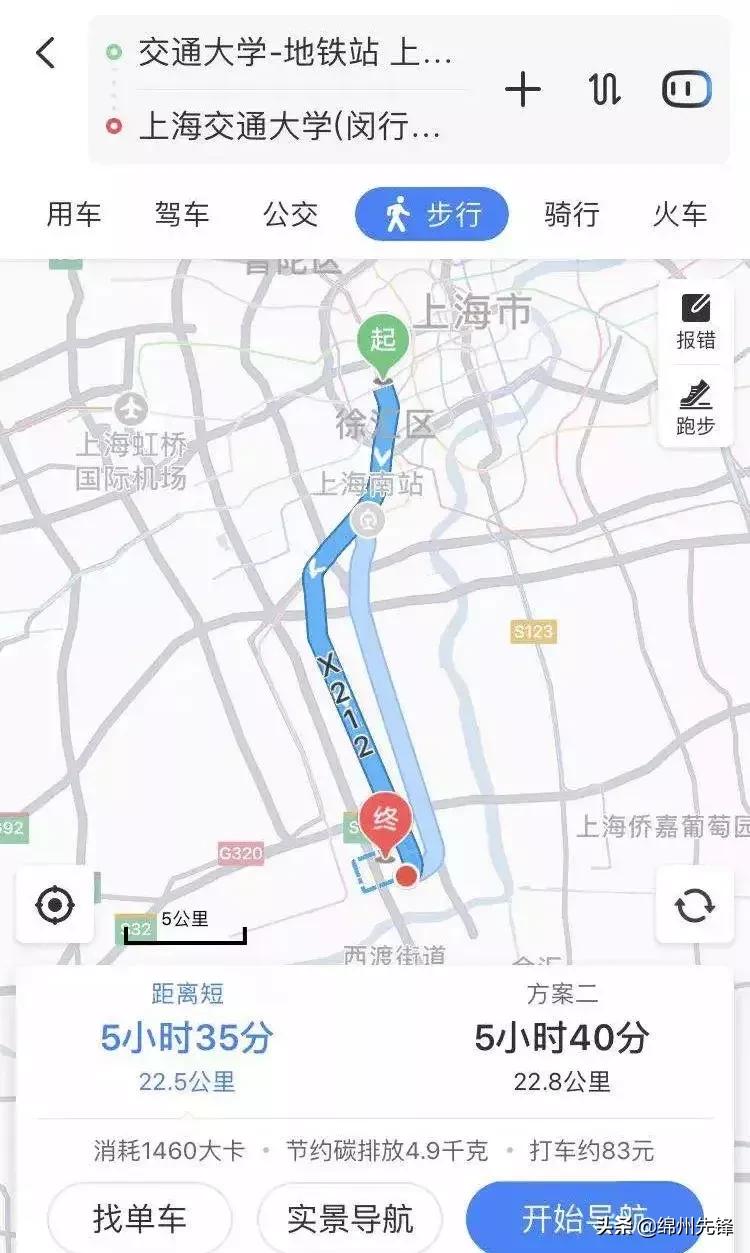Keep the 步行 walking mode selected
This screenshot has height=1253, width=750.
tap(432, 214)
